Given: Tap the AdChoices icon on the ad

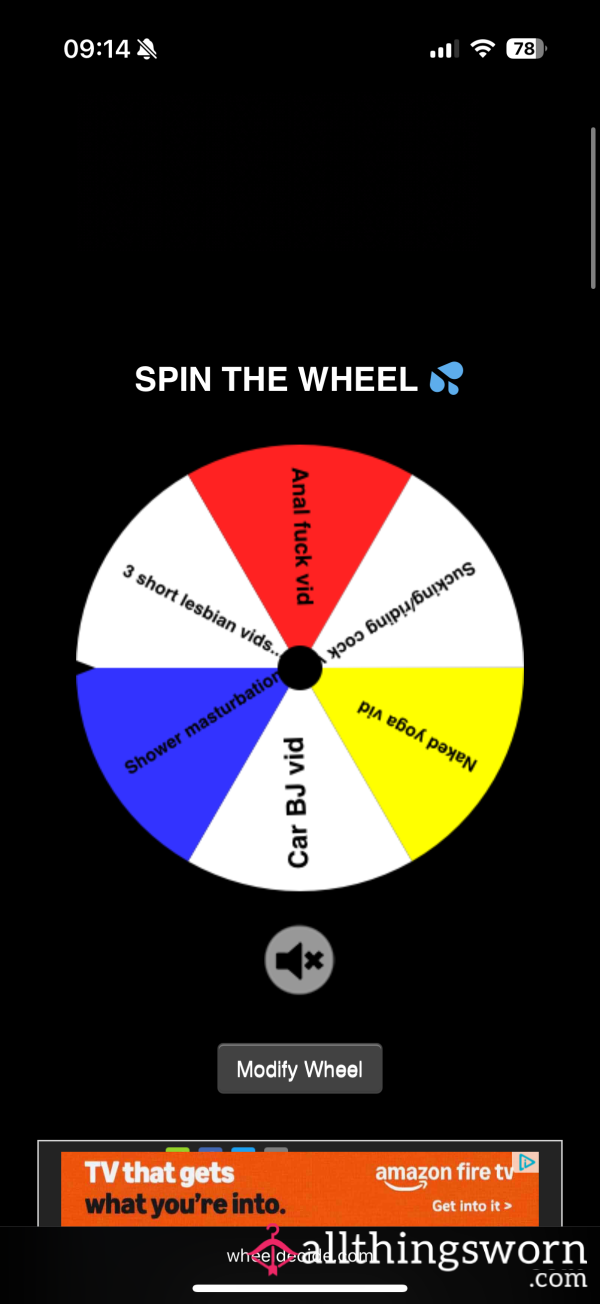Looking at the screenshot, I should pyautogui.click(x=527, y=1162).
